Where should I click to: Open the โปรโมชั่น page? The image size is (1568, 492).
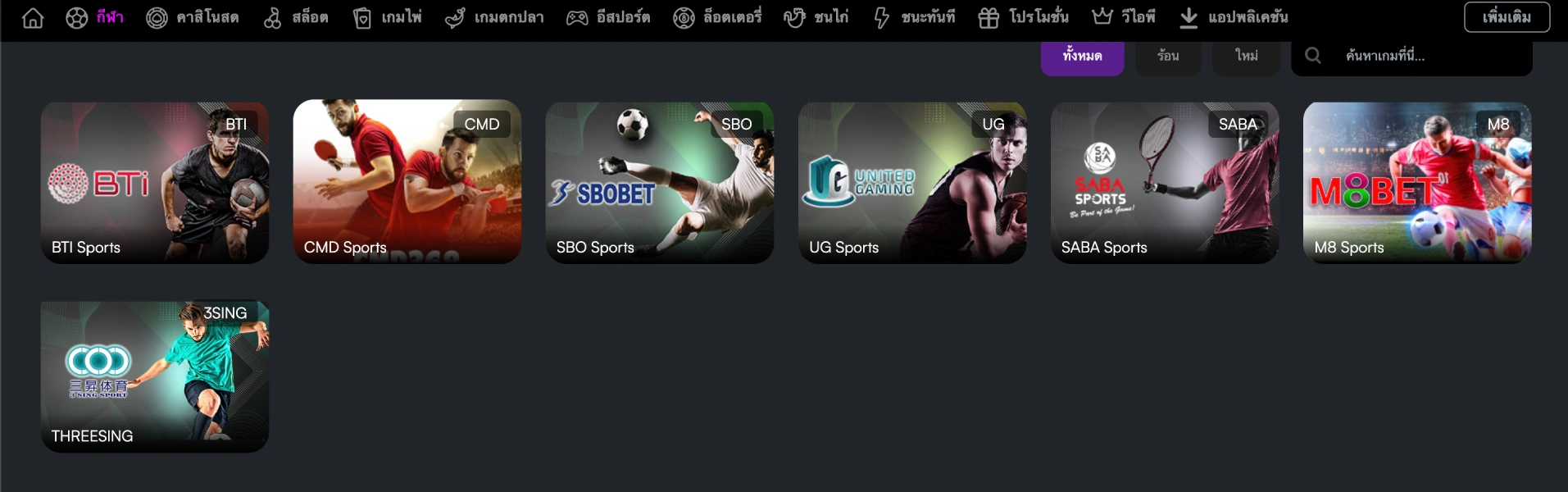1024,17
